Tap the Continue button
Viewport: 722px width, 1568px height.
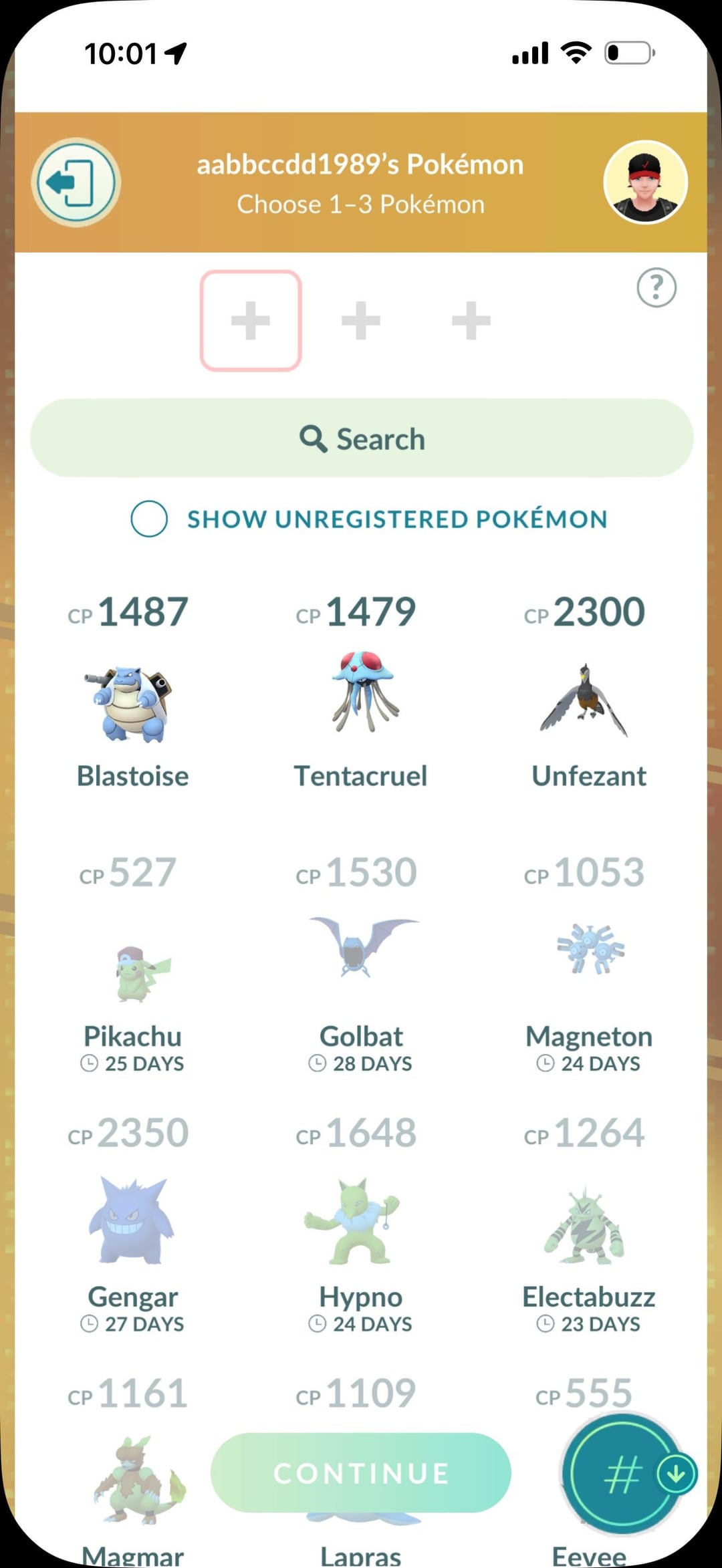(x=361, y=1473)
